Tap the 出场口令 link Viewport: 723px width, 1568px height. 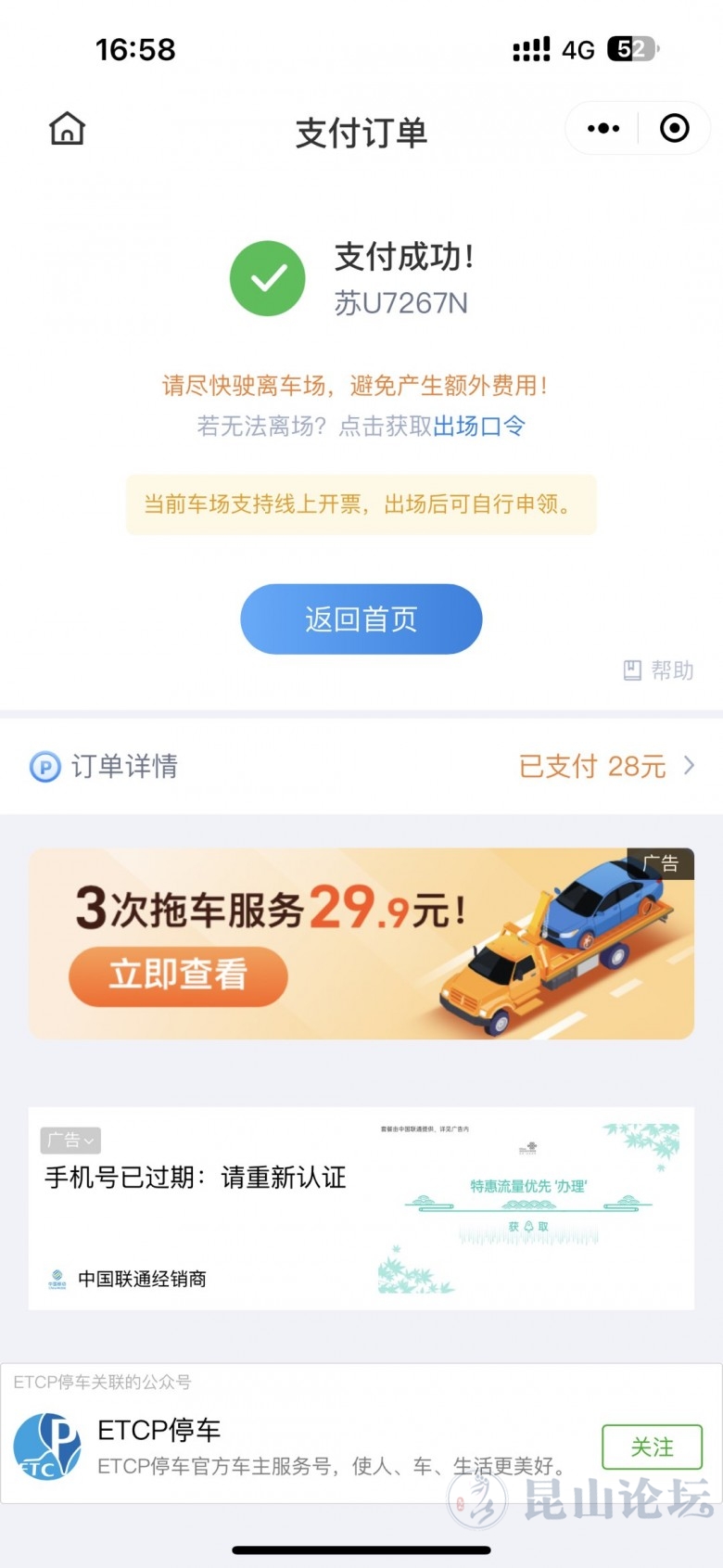pyautogui.click(x=479, y=427)
